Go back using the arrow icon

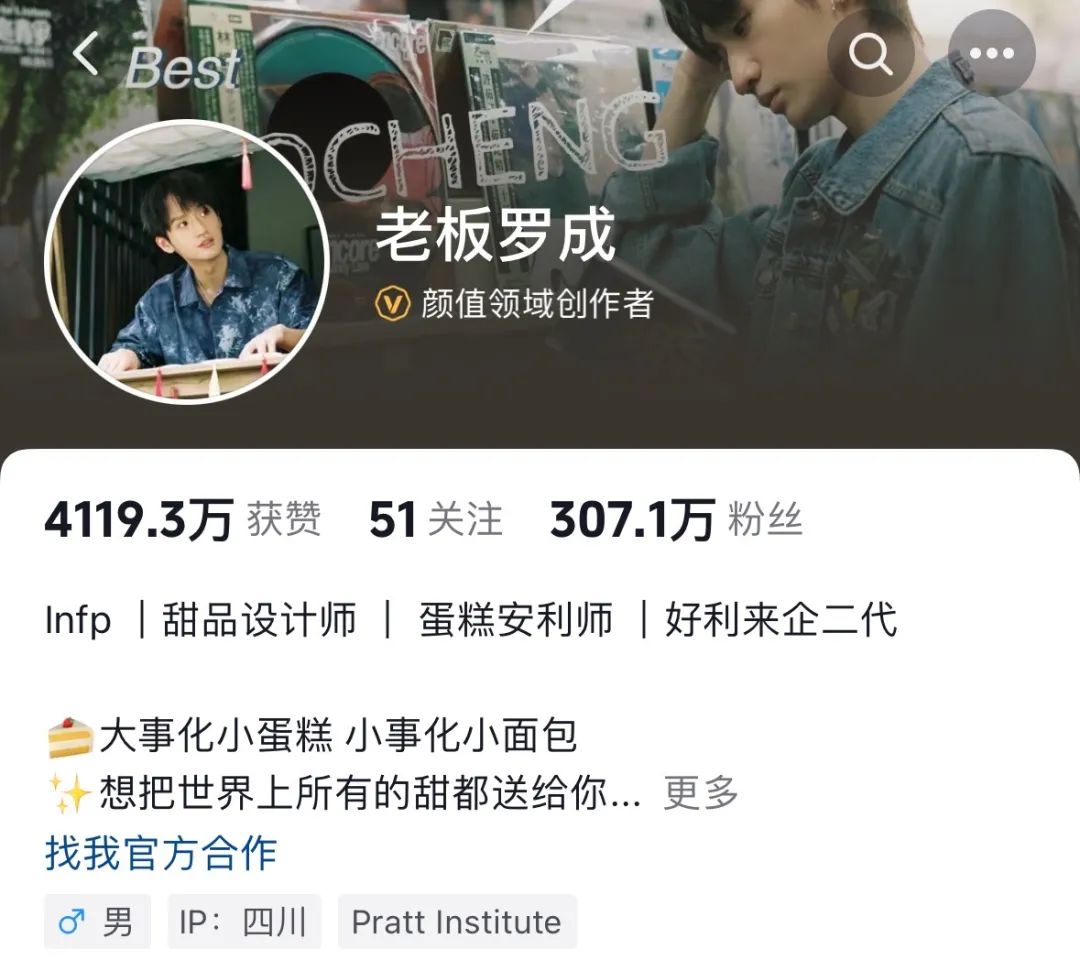click(87, 55)
